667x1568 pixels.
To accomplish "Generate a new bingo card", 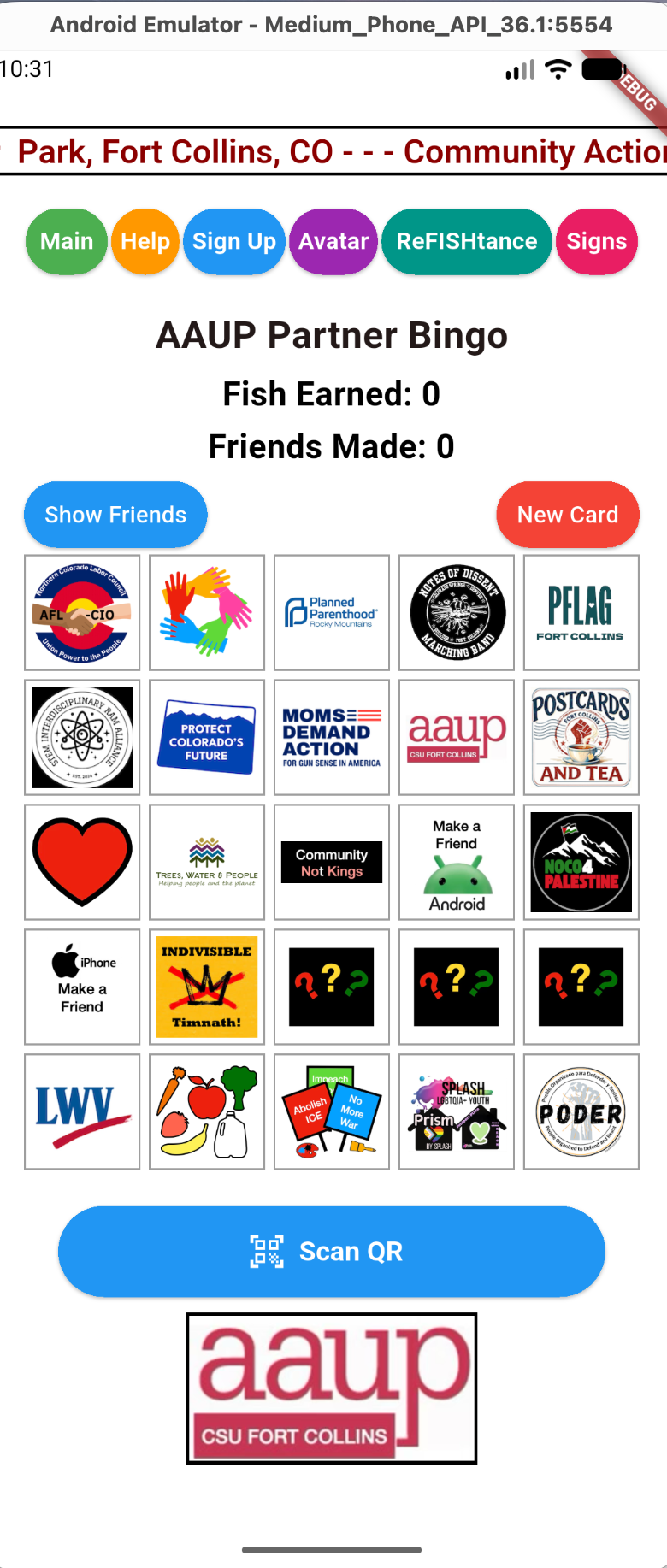I will click(x=568, y=515).
